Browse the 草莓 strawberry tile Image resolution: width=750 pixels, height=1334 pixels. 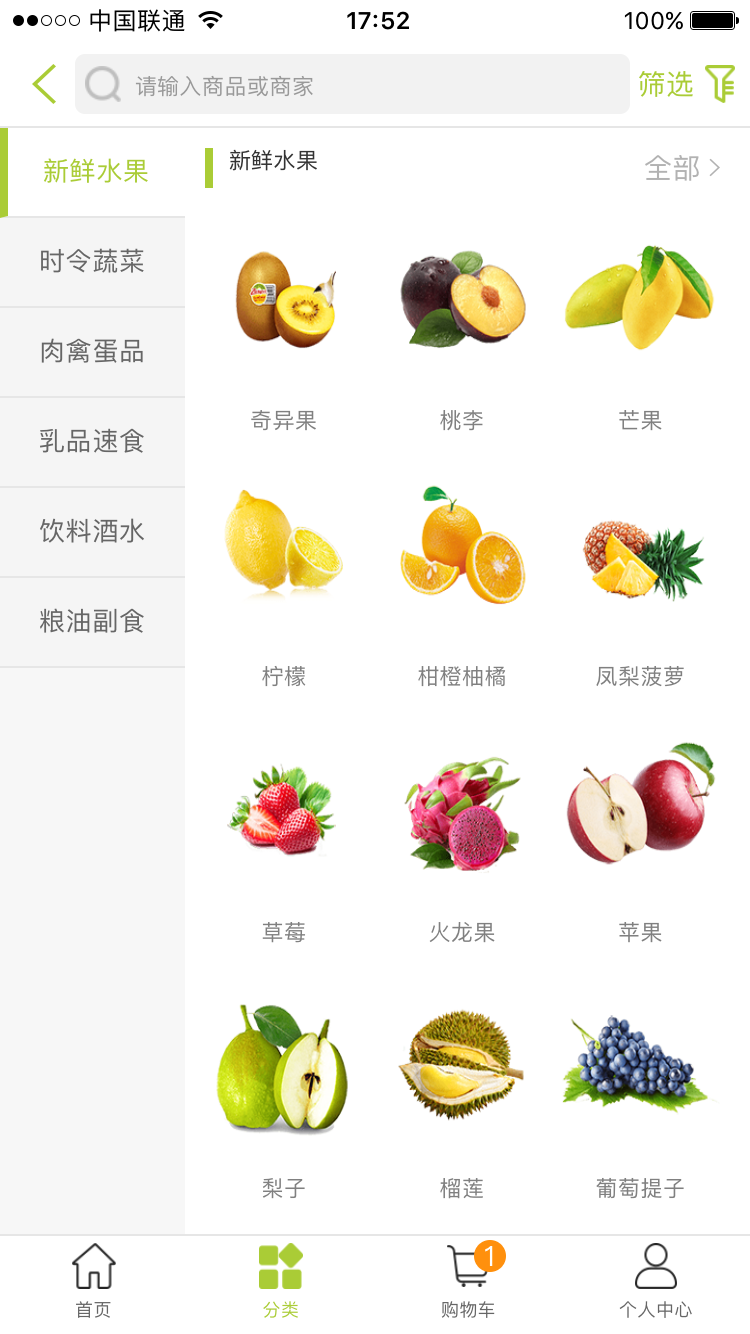click(284, 846)
